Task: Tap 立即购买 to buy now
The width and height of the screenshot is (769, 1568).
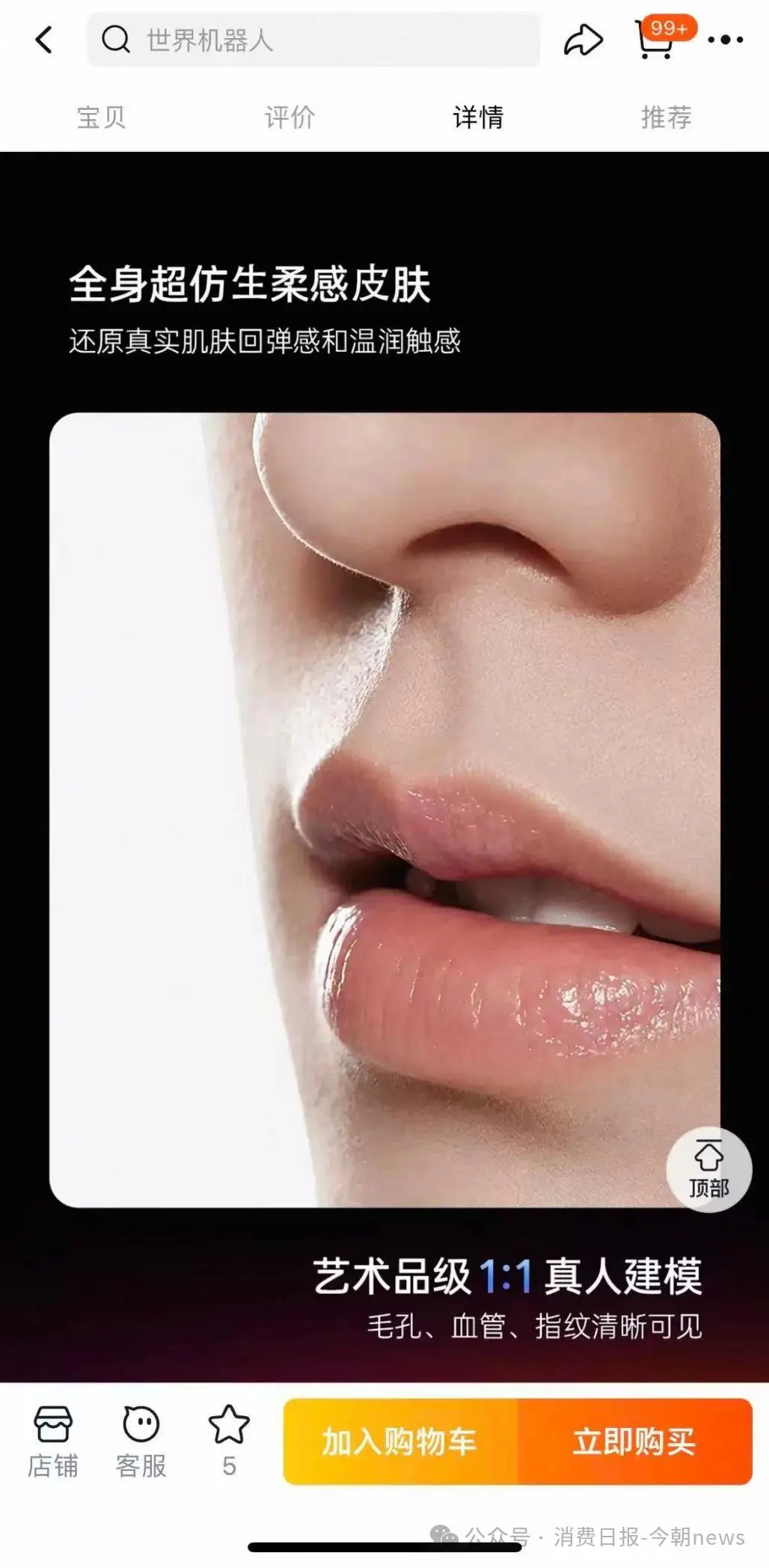Action: 635,1442
